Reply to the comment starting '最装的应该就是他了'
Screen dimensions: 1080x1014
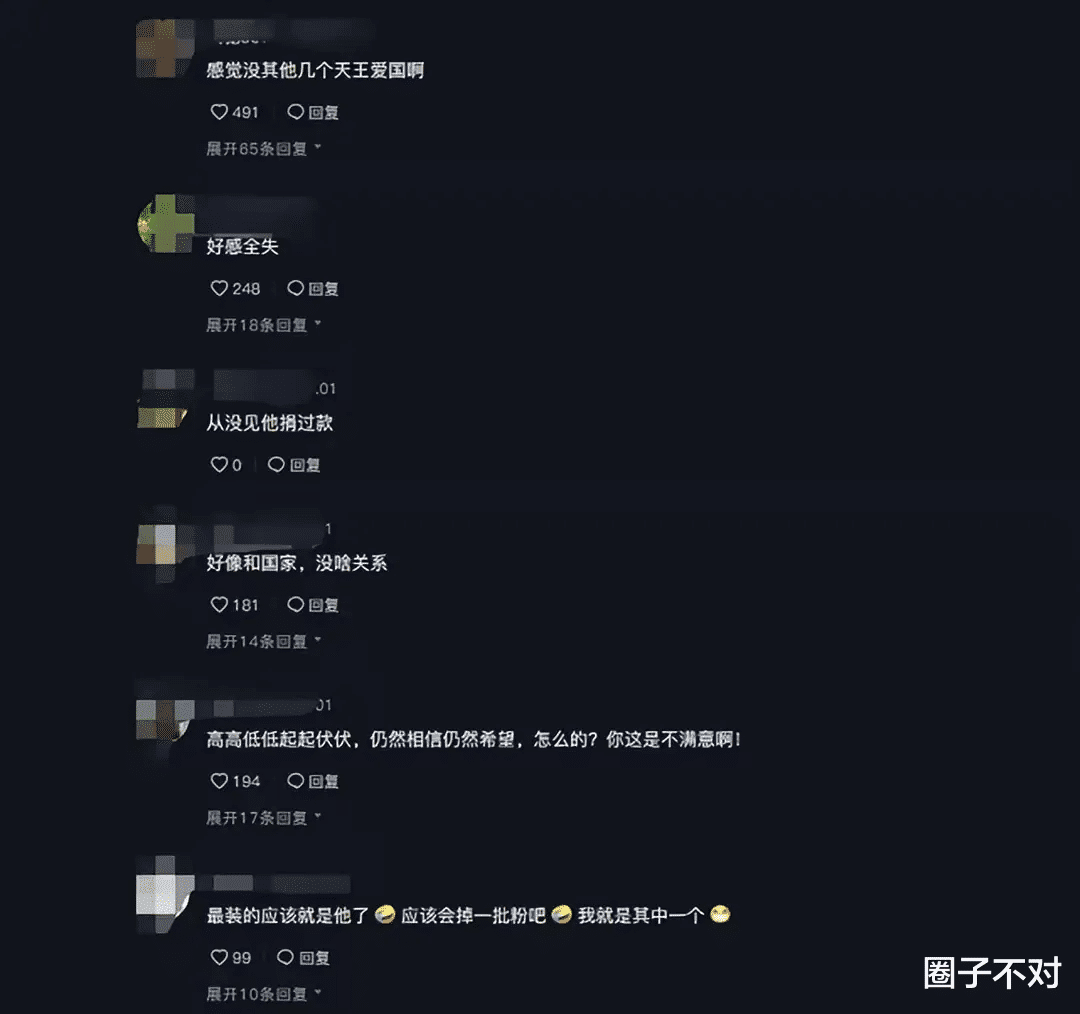[x=303, y=958]
